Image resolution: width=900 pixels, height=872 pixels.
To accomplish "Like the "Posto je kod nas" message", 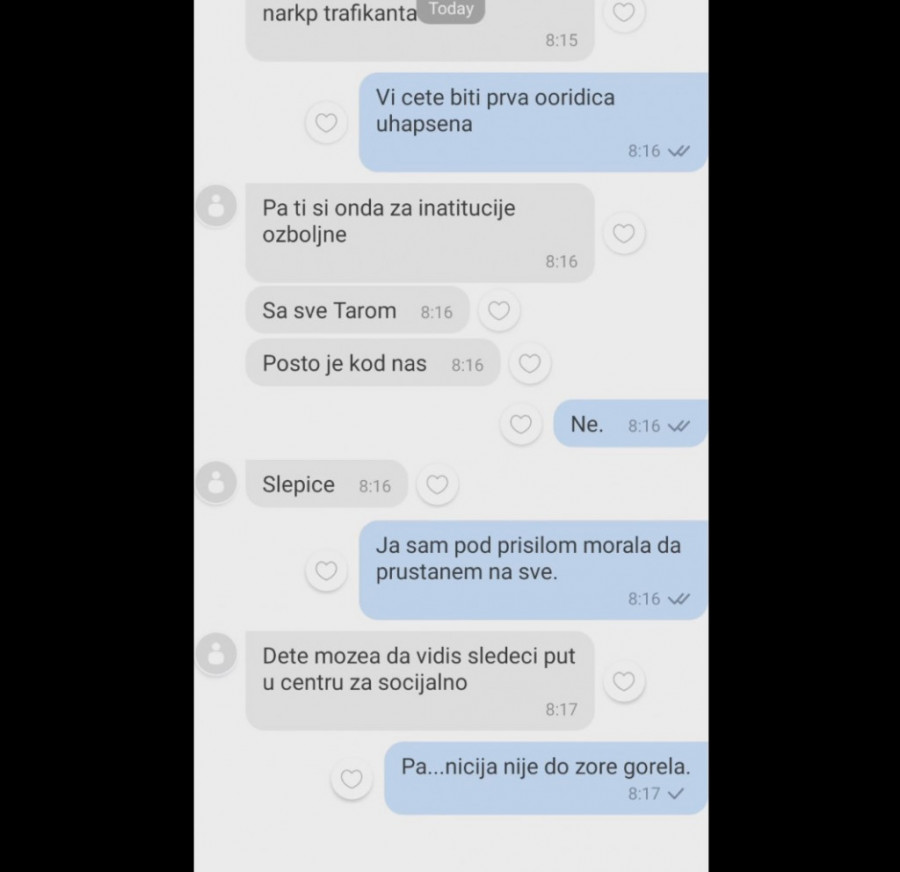I will coord(529,364).
